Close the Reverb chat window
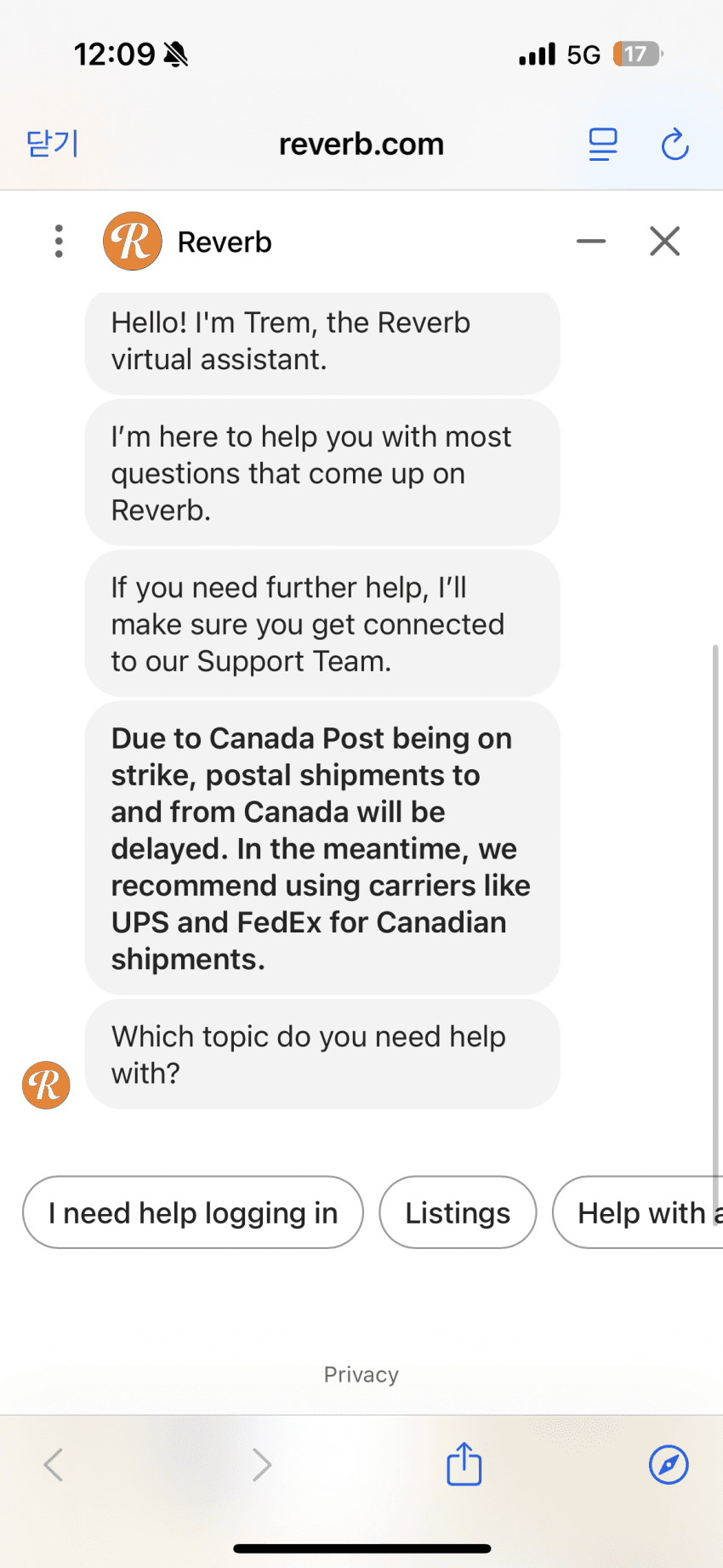 664,242
